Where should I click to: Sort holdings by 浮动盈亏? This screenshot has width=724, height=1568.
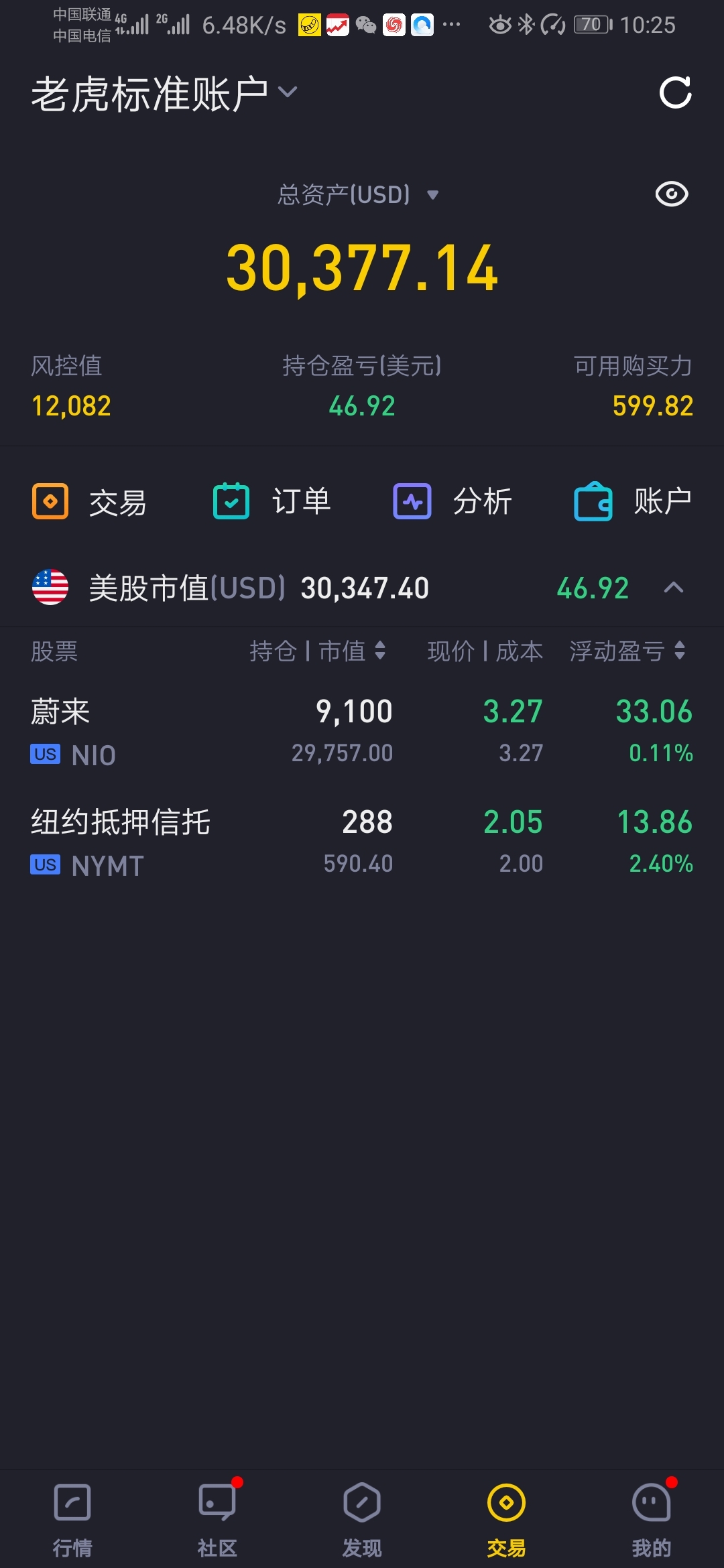click(627, 651)
